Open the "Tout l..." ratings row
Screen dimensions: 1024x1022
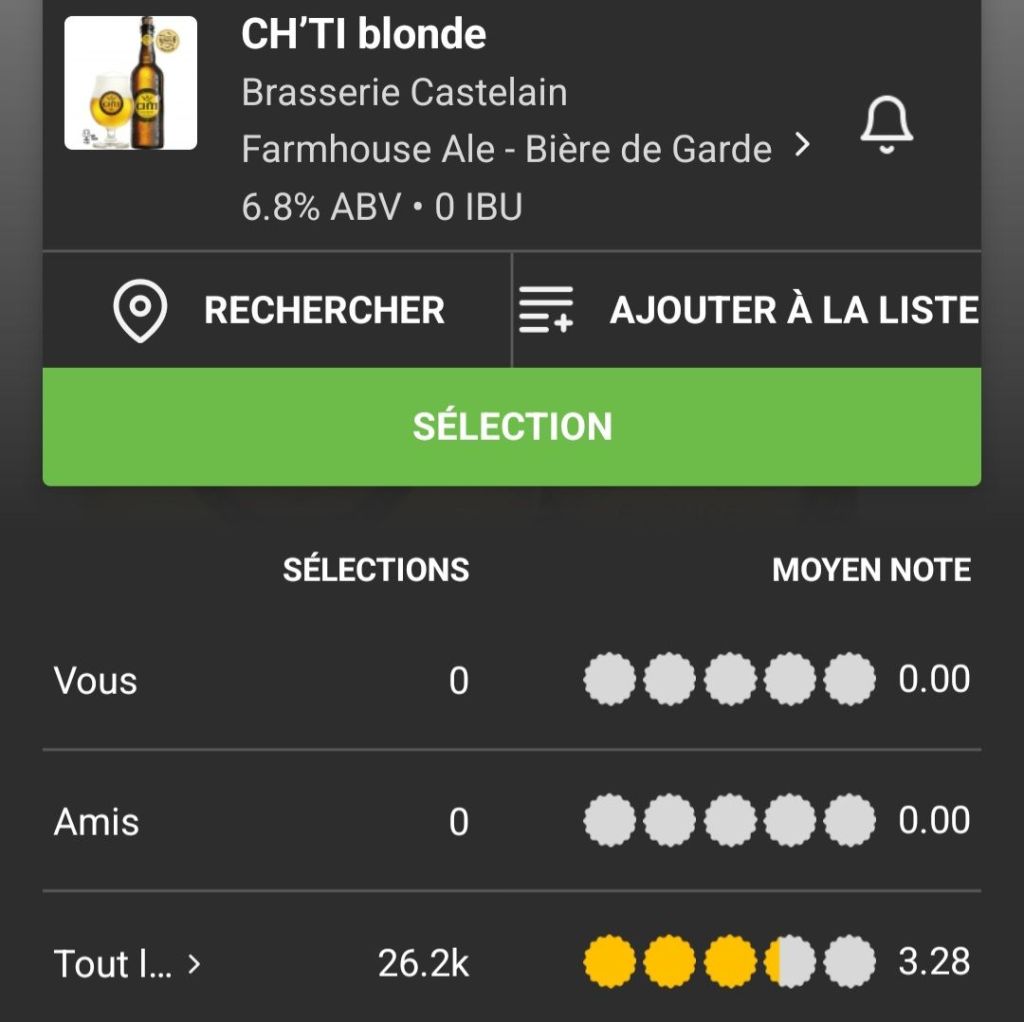point(128,964)
